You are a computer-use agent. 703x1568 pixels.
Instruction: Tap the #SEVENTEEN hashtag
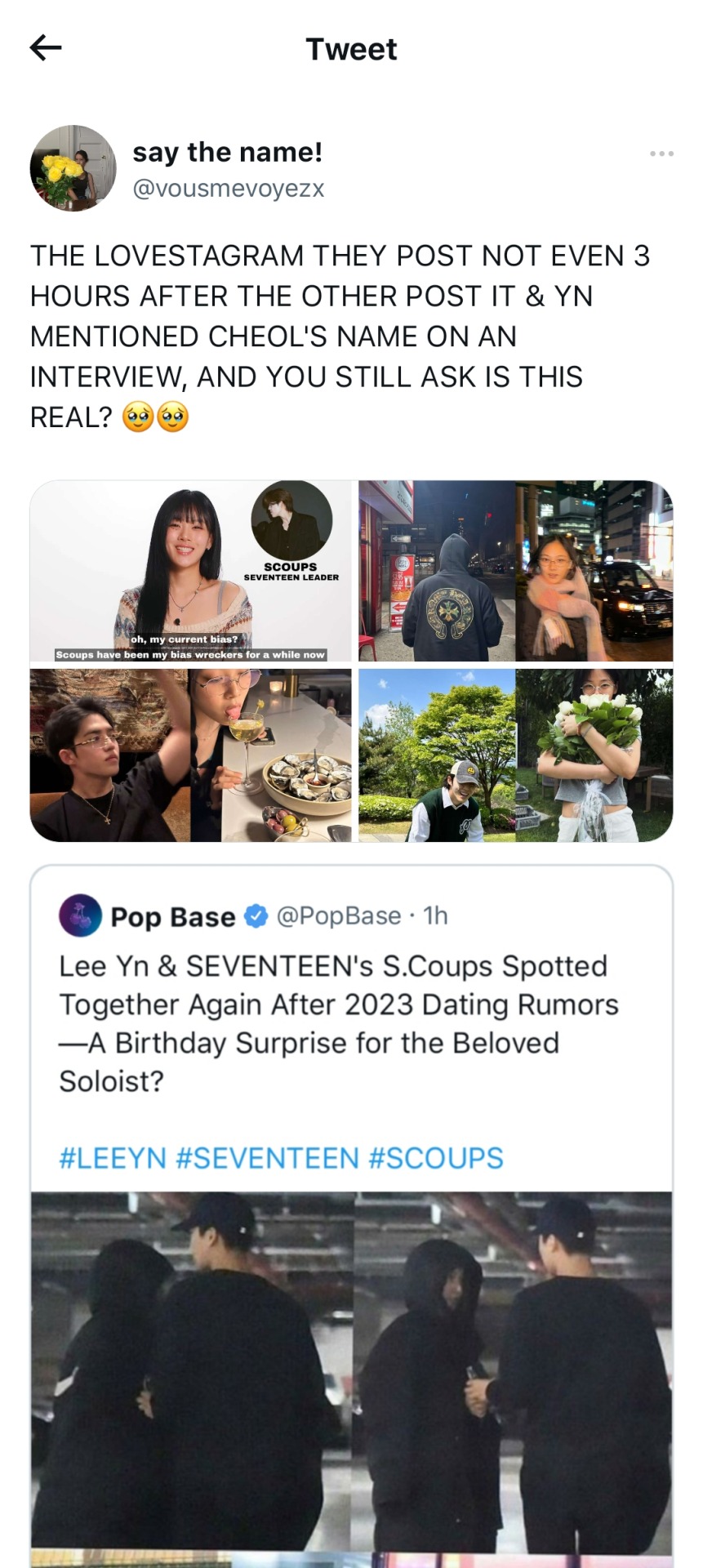(x=267, y=1158)
